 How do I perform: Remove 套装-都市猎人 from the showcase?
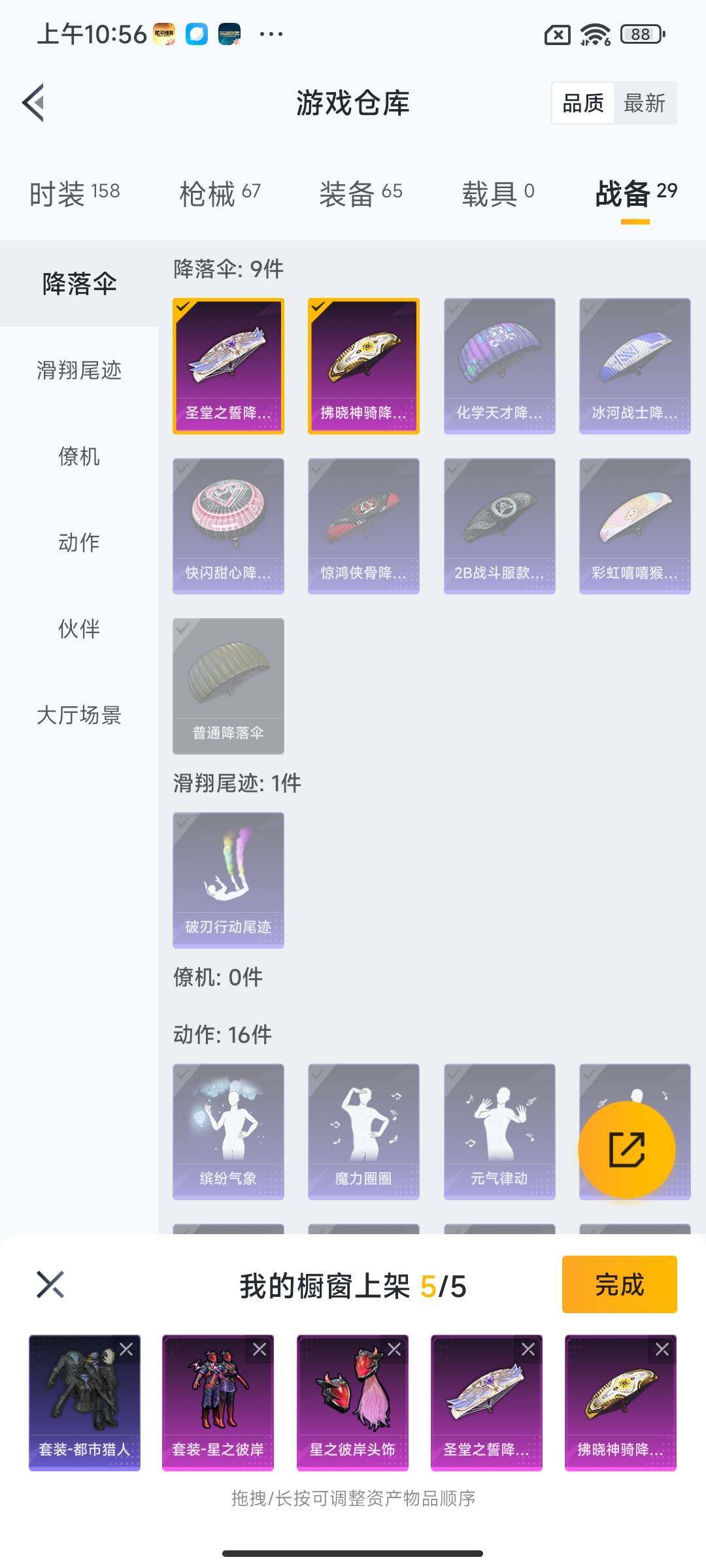pos(126,1349)
